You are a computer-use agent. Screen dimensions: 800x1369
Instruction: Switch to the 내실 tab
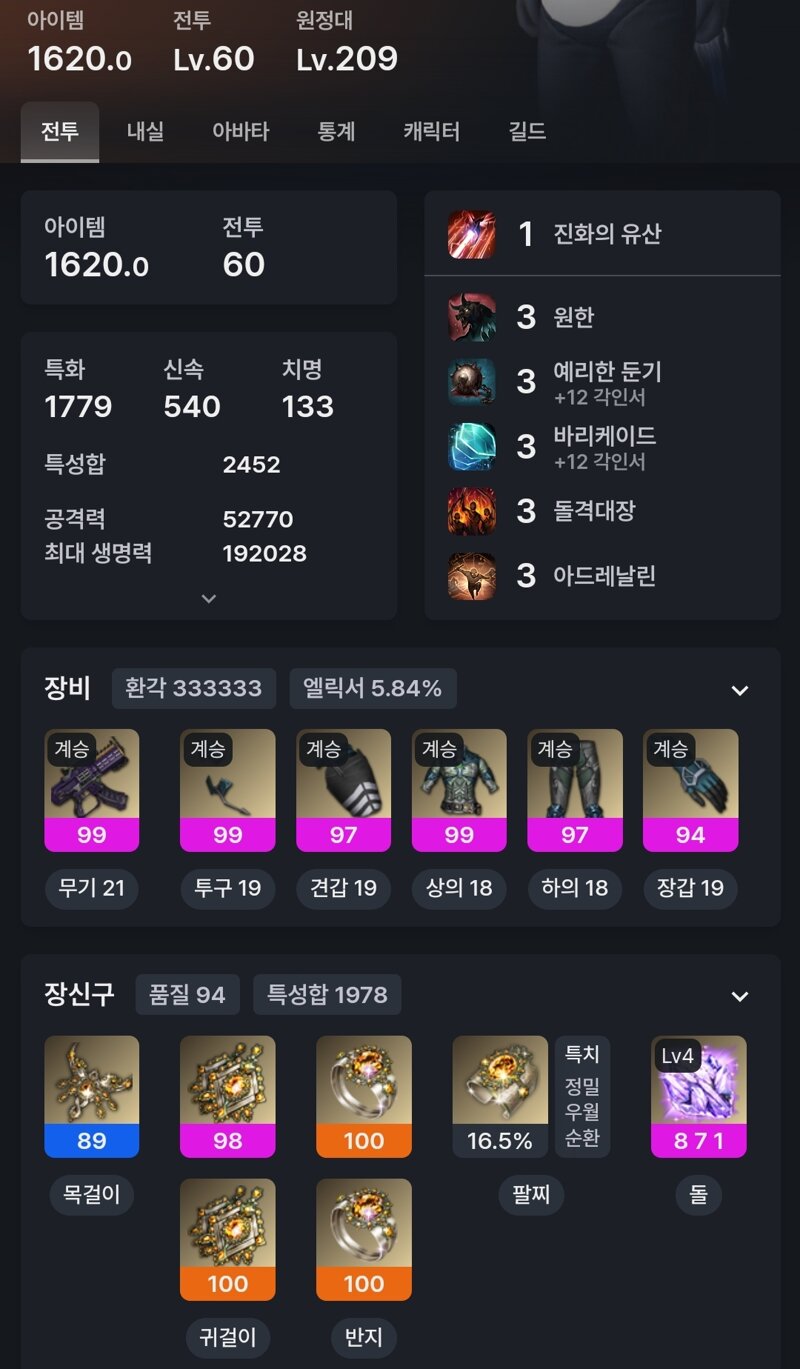click(x=145, y=131)
